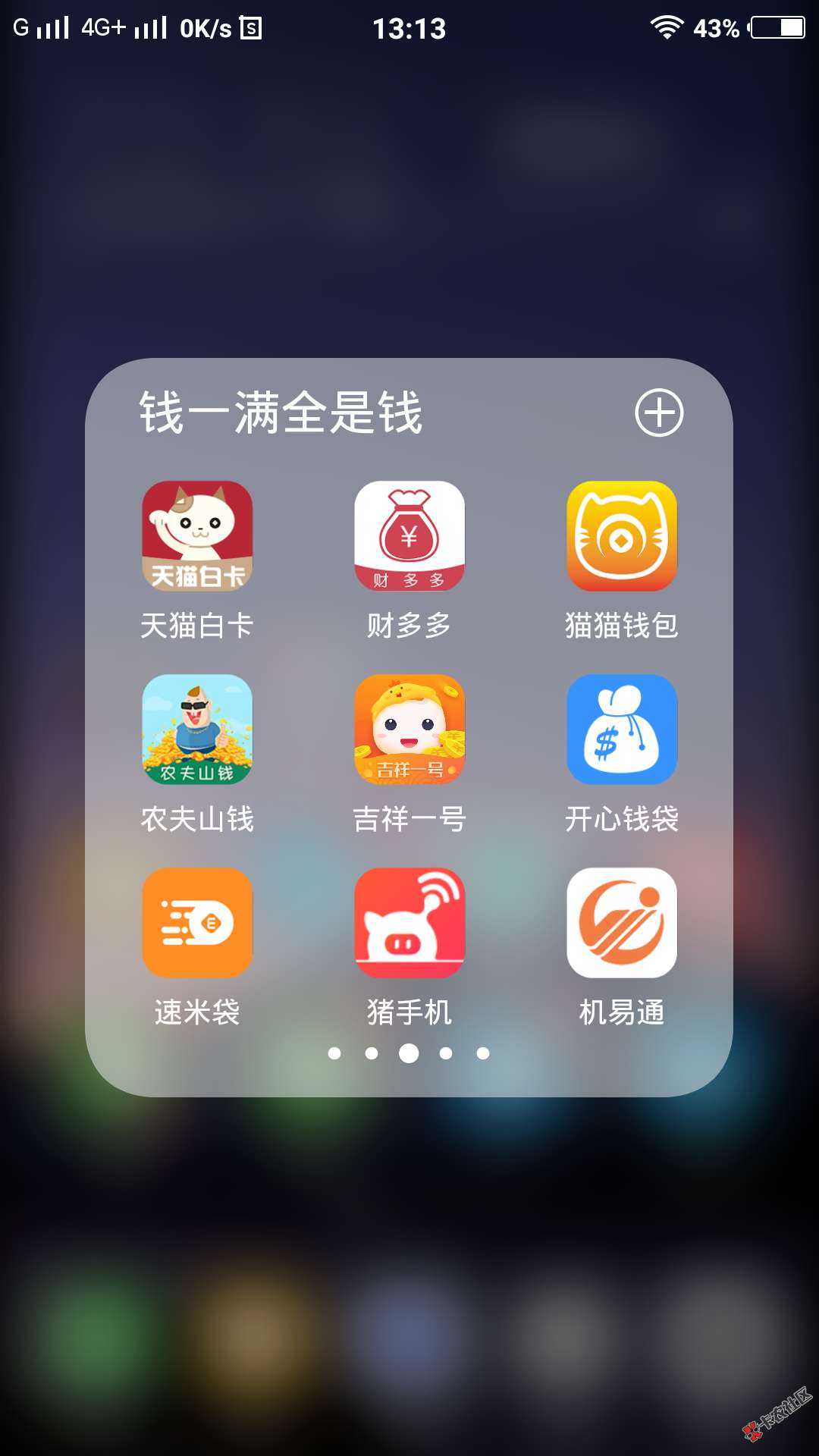Open 猫猫钱包 wallet app
The width and height of the screenshot is (819, 1456).
pos(622,536)
